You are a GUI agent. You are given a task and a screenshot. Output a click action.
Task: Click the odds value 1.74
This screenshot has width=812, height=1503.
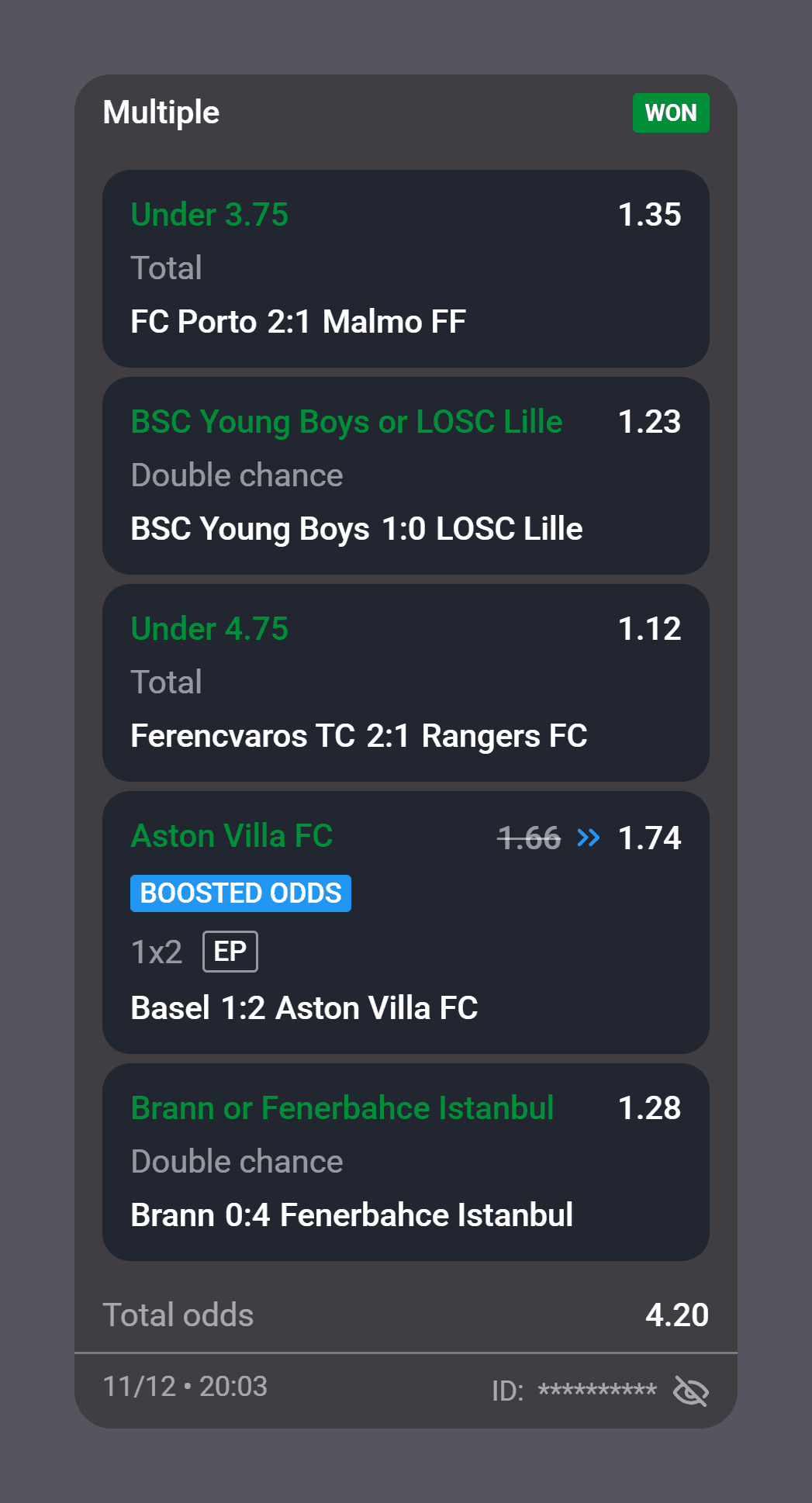pyautogui.click(x=649, y=838)
